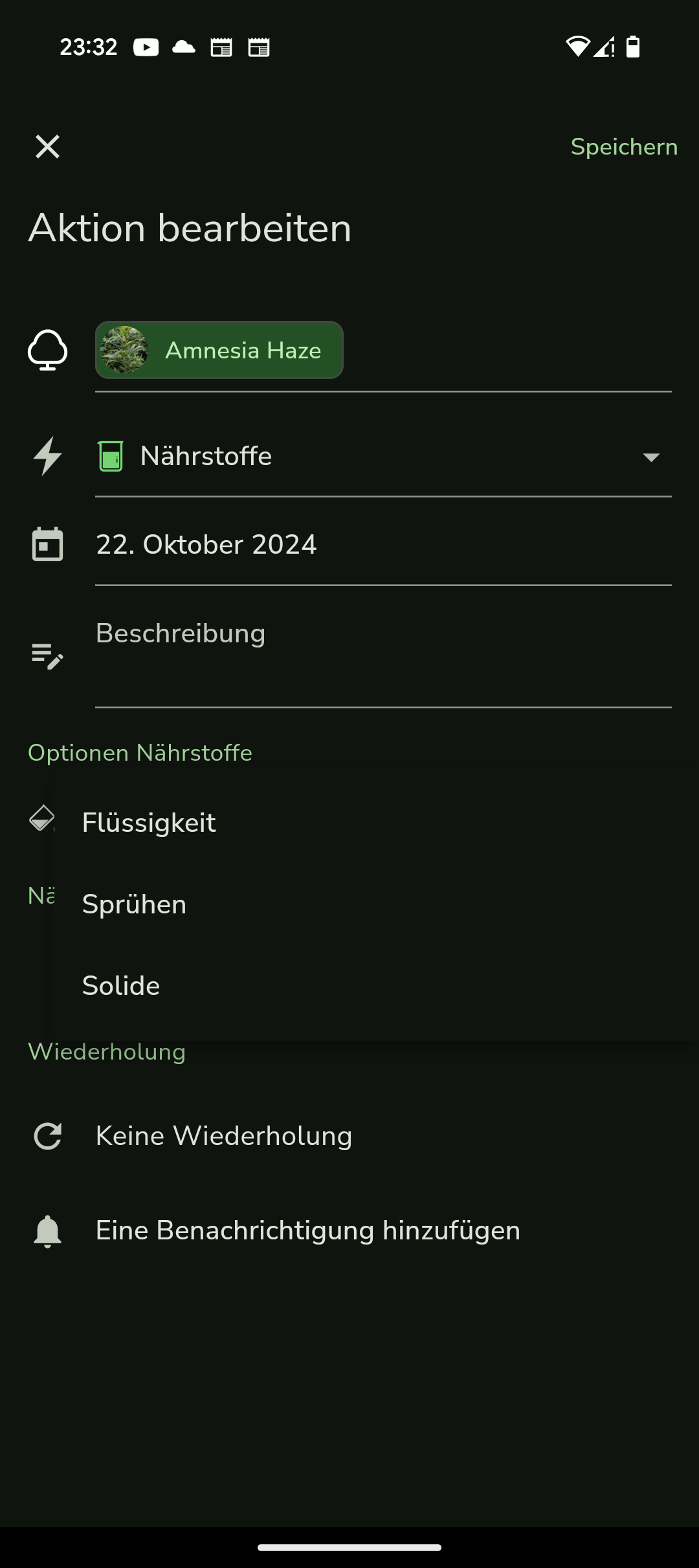The image size is (699, 1568).
Task: Close the Aktion bearbeiten screen
Action: pyautogui.click(x=47, y=147)
